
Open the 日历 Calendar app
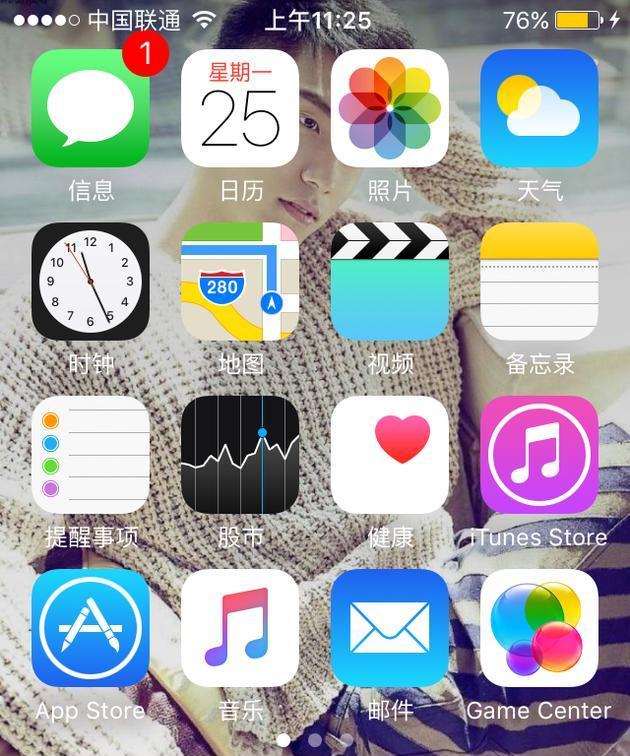click(x=240, y=108)
